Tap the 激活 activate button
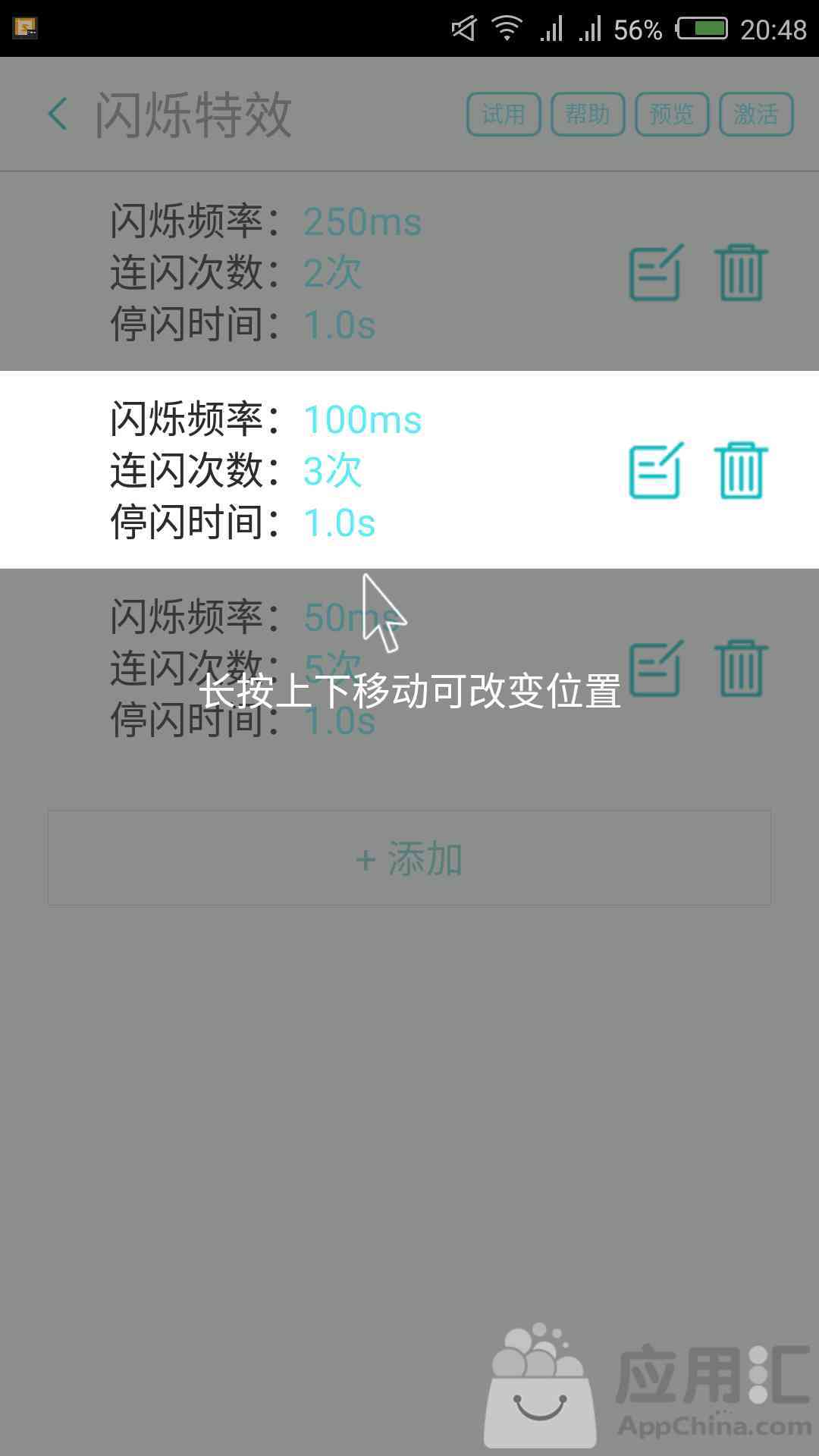The width and height of the screenshot is (819, 1456). tap(756, 115)
